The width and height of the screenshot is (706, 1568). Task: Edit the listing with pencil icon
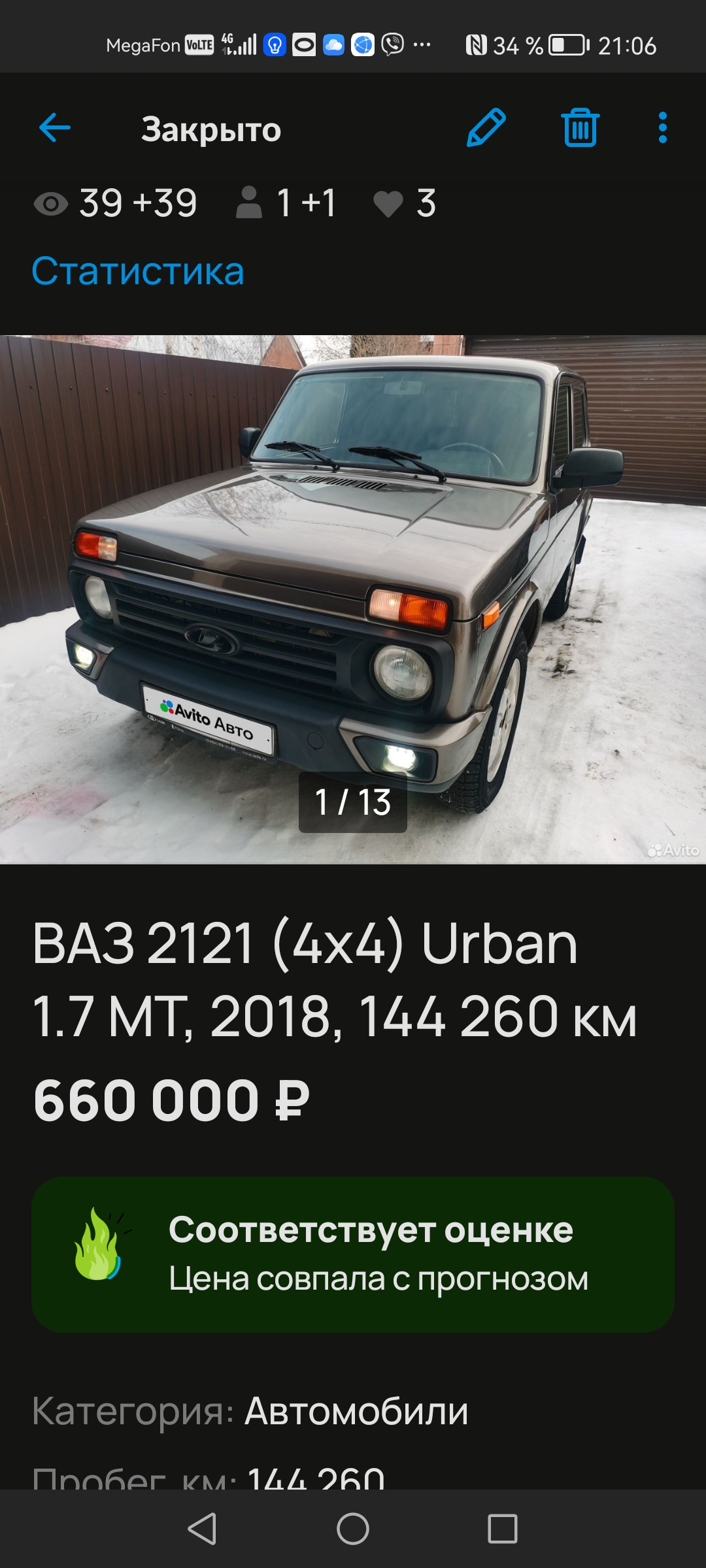click(486, 127)
